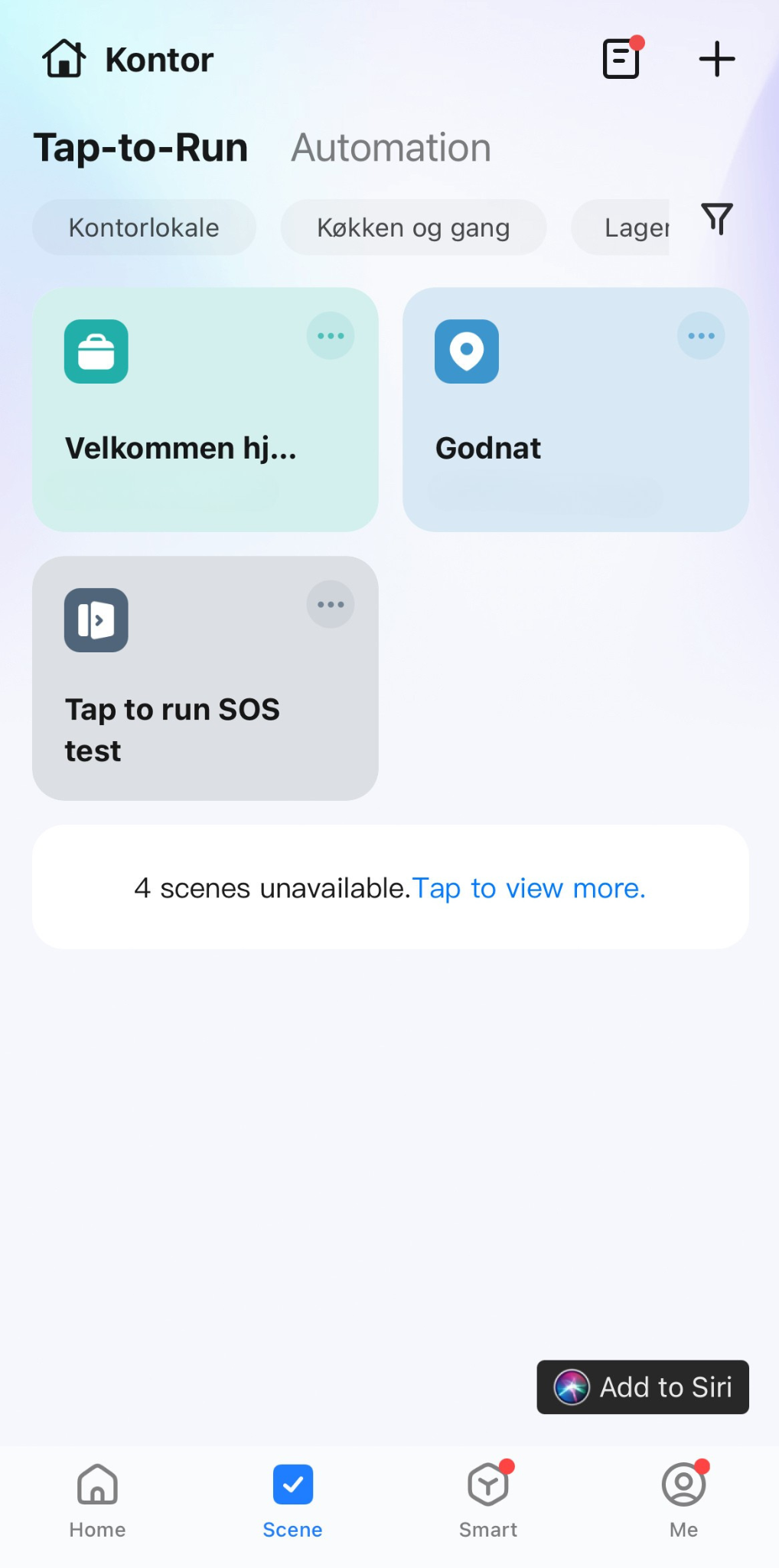Screen dimensions: 779x1568
Task: Select the Tap-to-Run tab
Action: point(141,148)
